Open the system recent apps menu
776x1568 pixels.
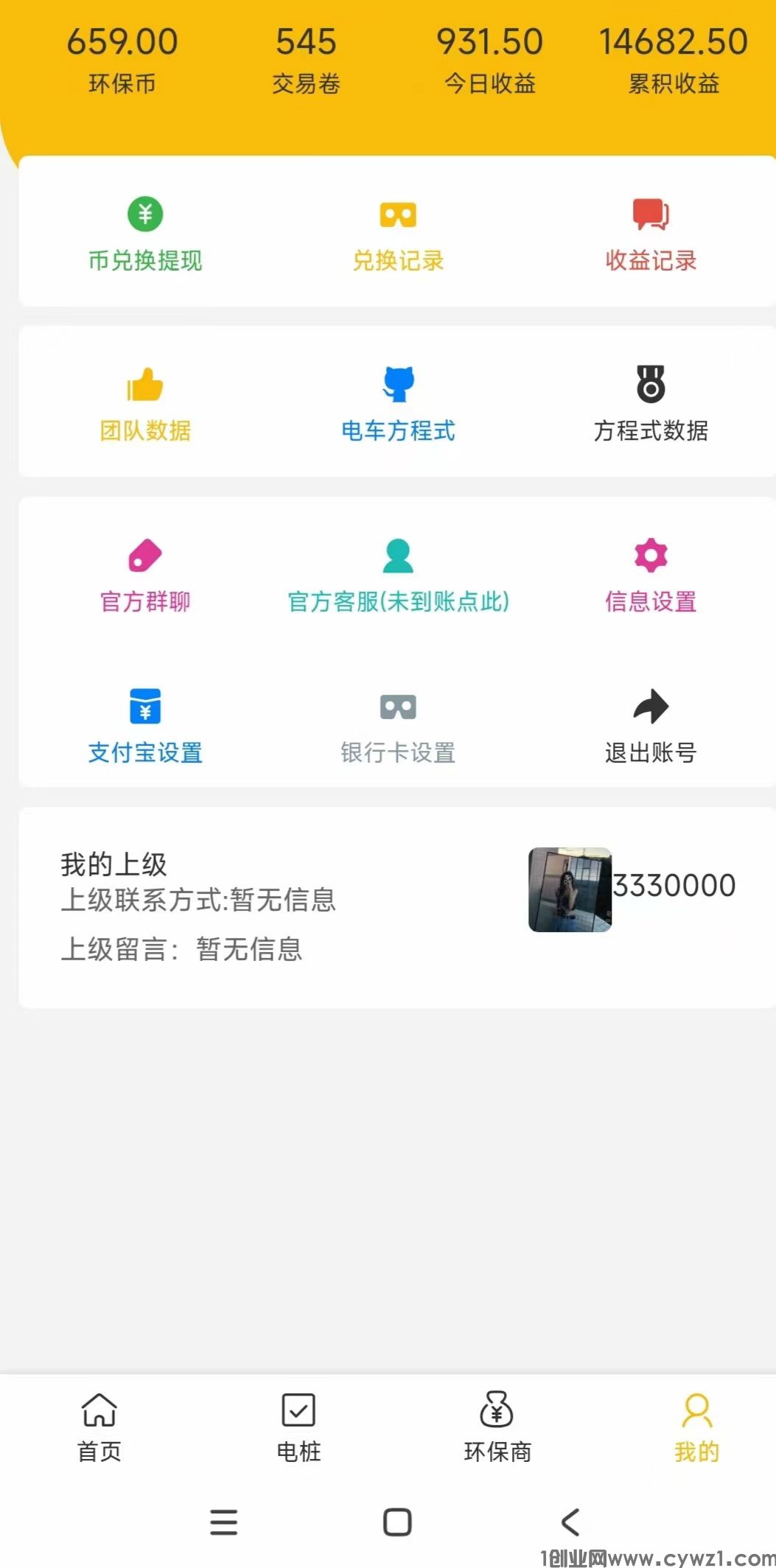223,1522
